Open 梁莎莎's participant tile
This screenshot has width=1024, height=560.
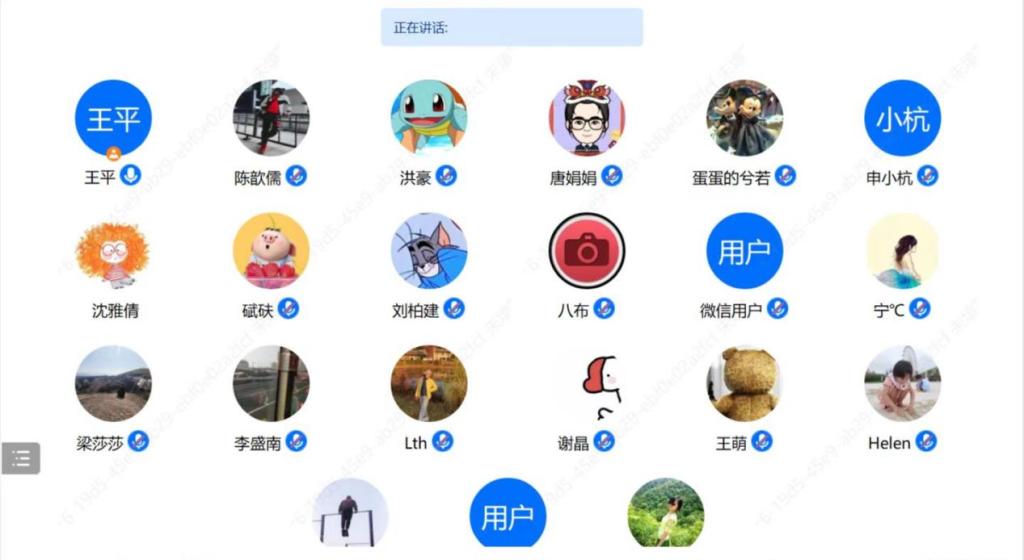[x=113, y=384]
